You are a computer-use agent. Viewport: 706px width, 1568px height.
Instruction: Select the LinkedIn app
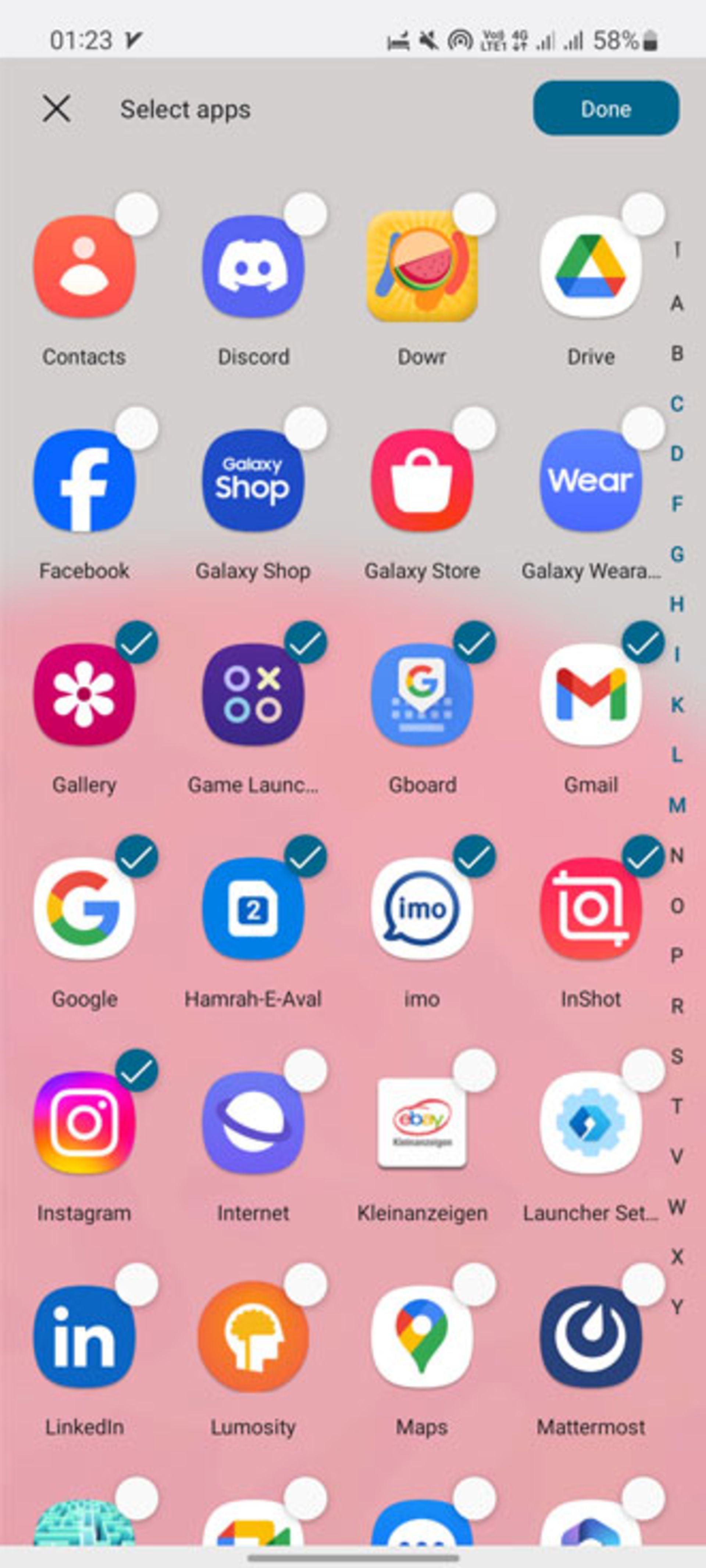[x=85, y=1337]
